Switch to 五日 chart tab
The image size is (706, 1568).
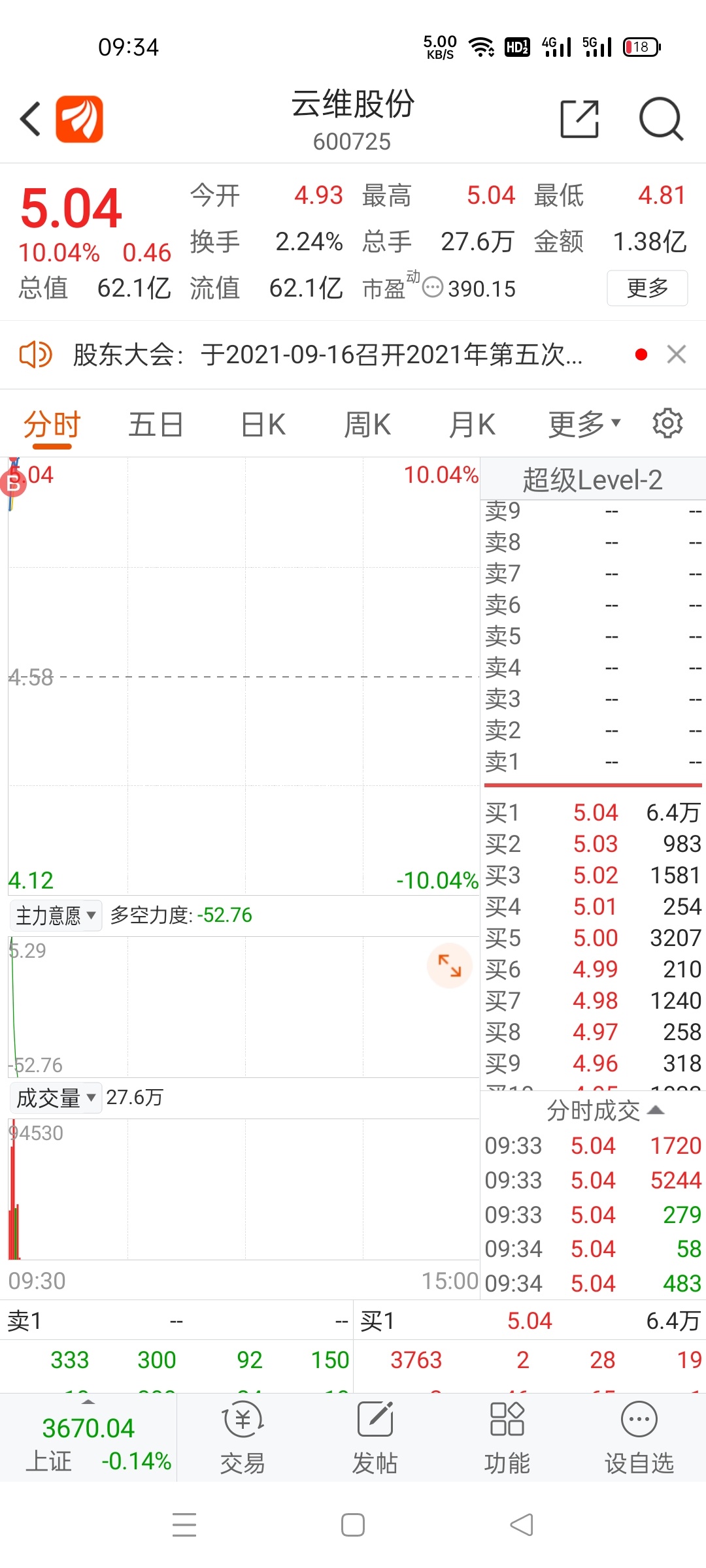coord(156,425)
